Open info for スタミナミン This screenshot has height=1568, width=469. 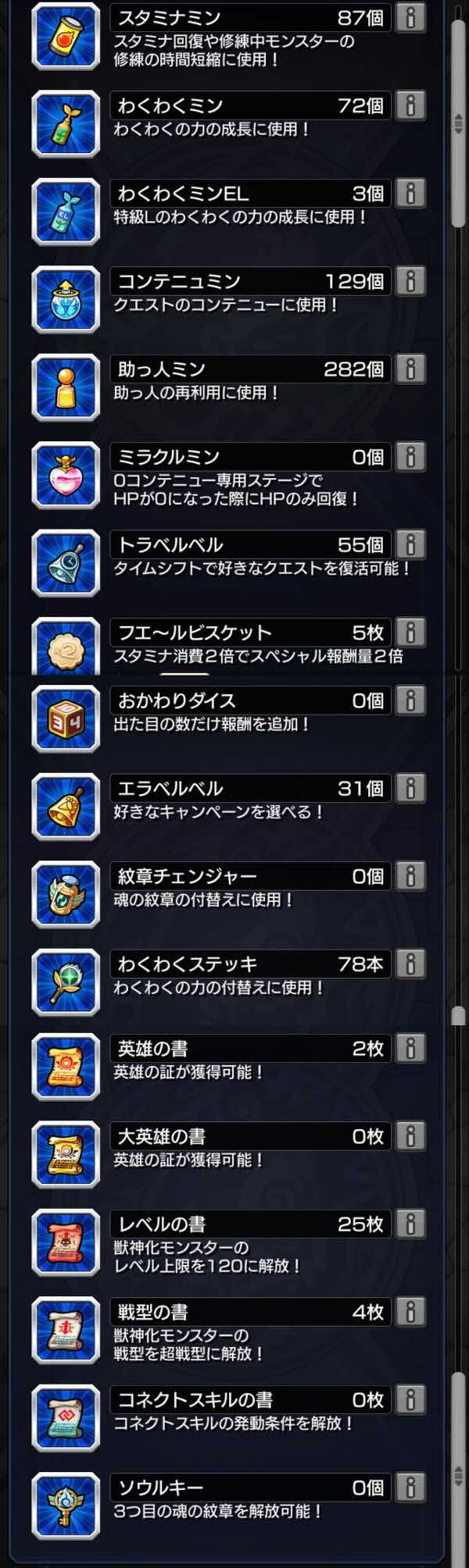tap(410, 17)
